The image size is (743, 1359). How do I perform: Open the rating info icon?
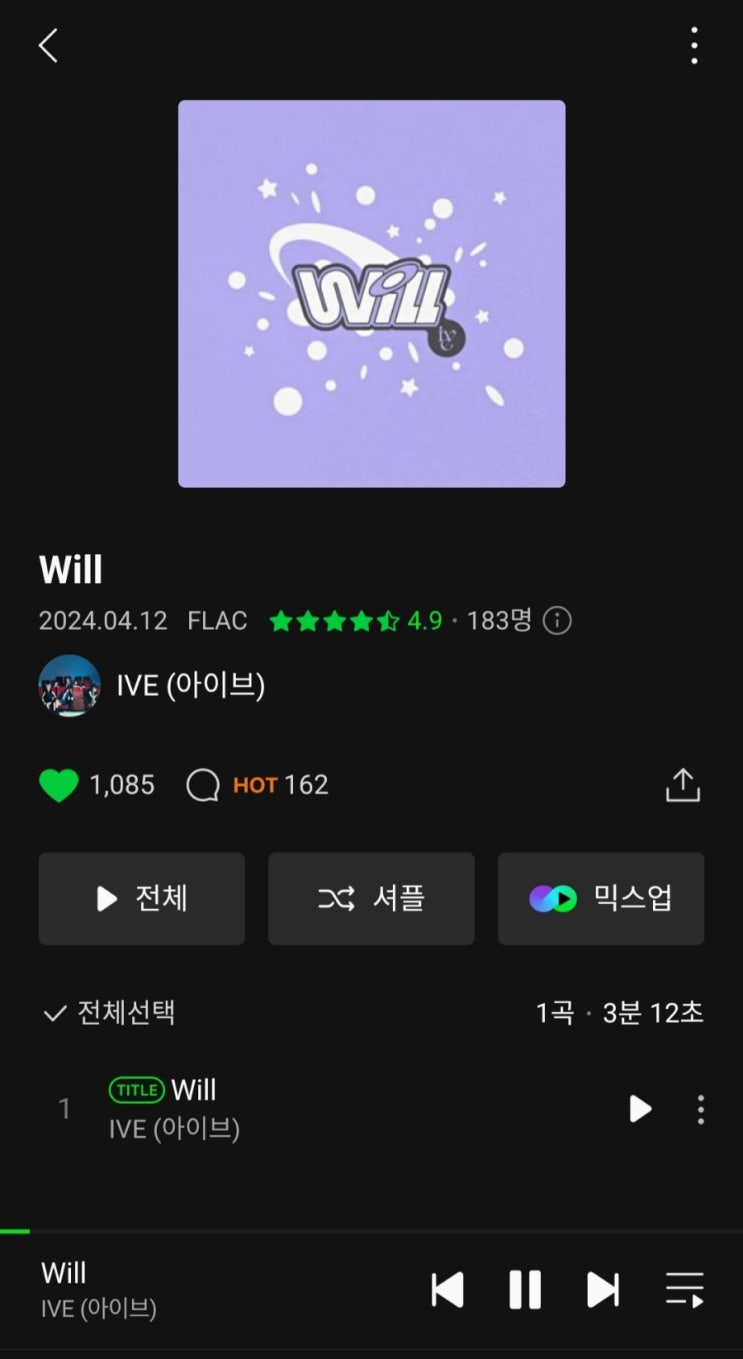[x=557, y=621]
